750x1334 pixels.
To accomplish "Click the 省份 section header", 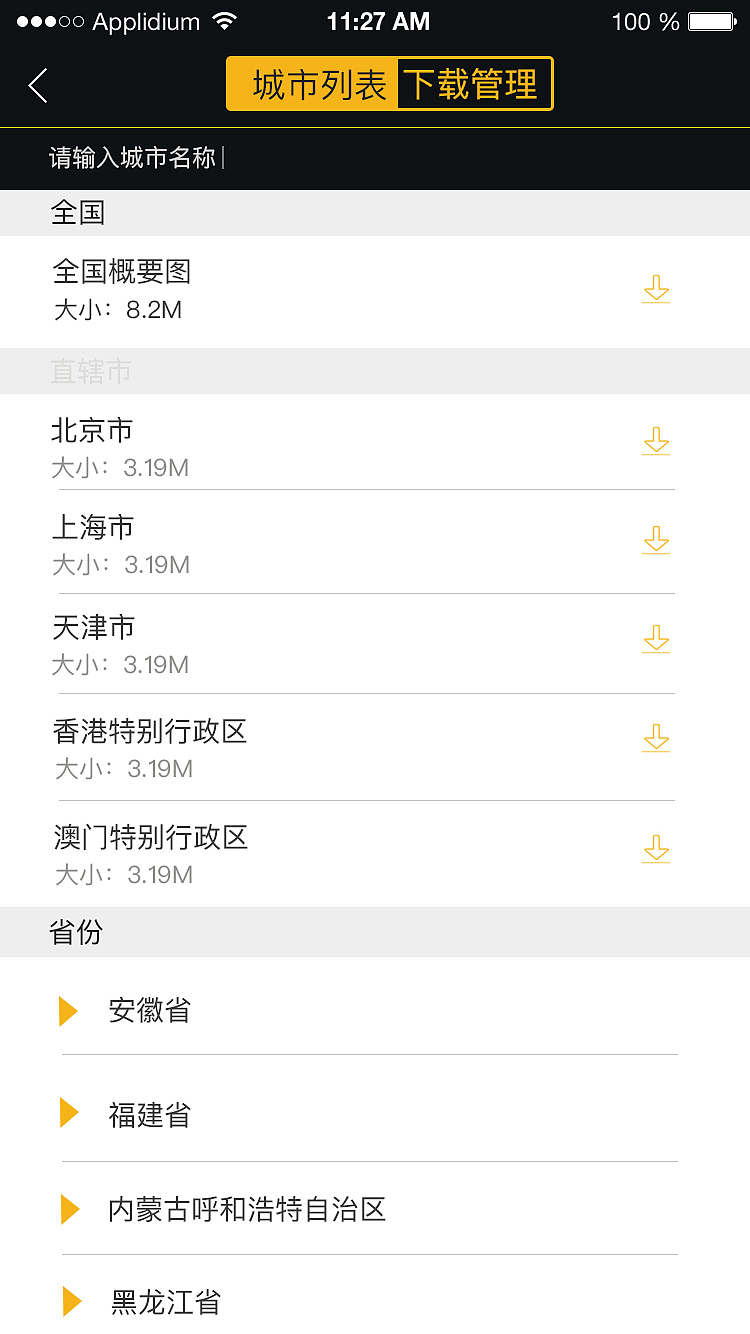I will [x=76, y=931].
